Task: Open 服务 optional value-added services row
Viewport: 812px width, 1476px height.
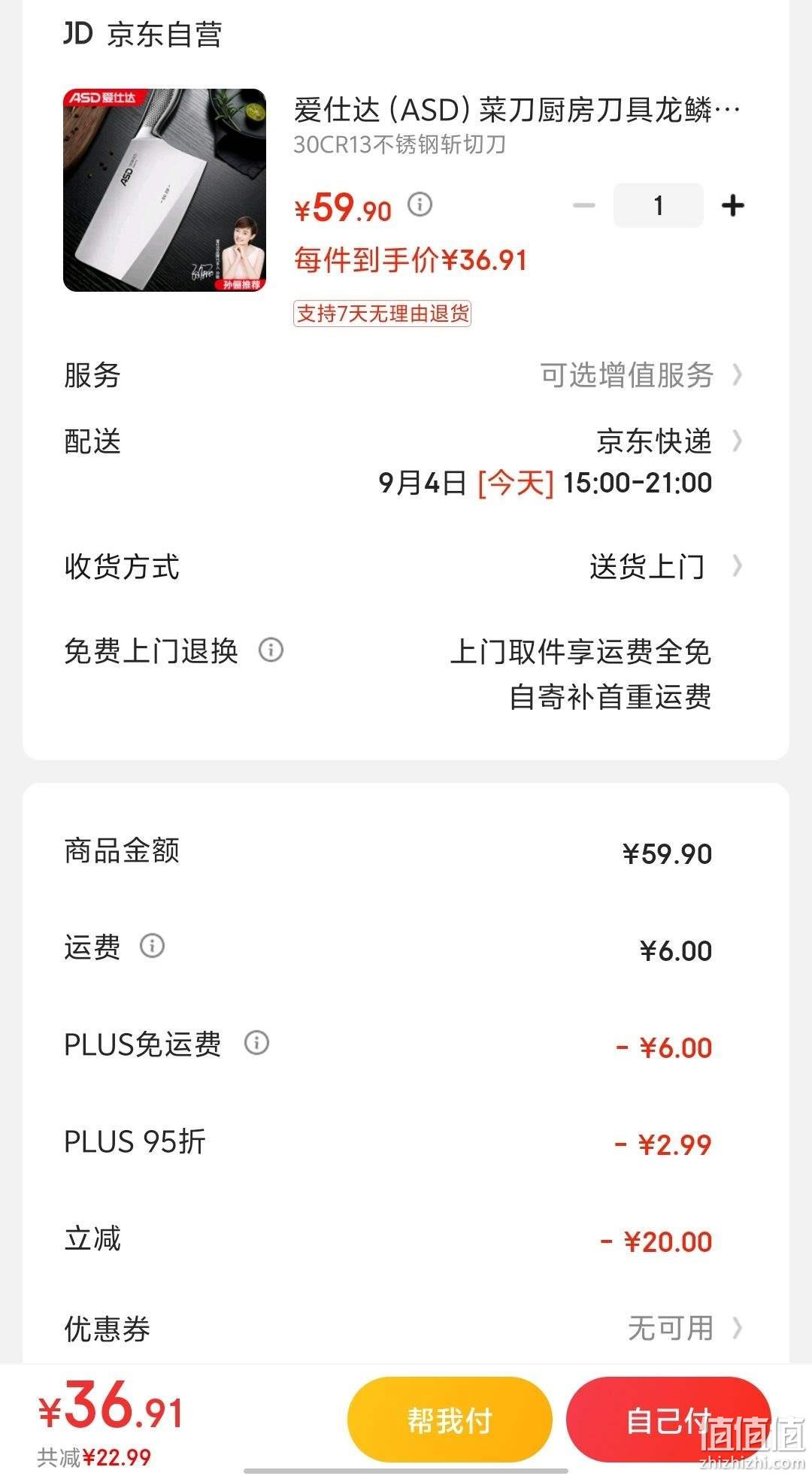Action: click(405, 374)
